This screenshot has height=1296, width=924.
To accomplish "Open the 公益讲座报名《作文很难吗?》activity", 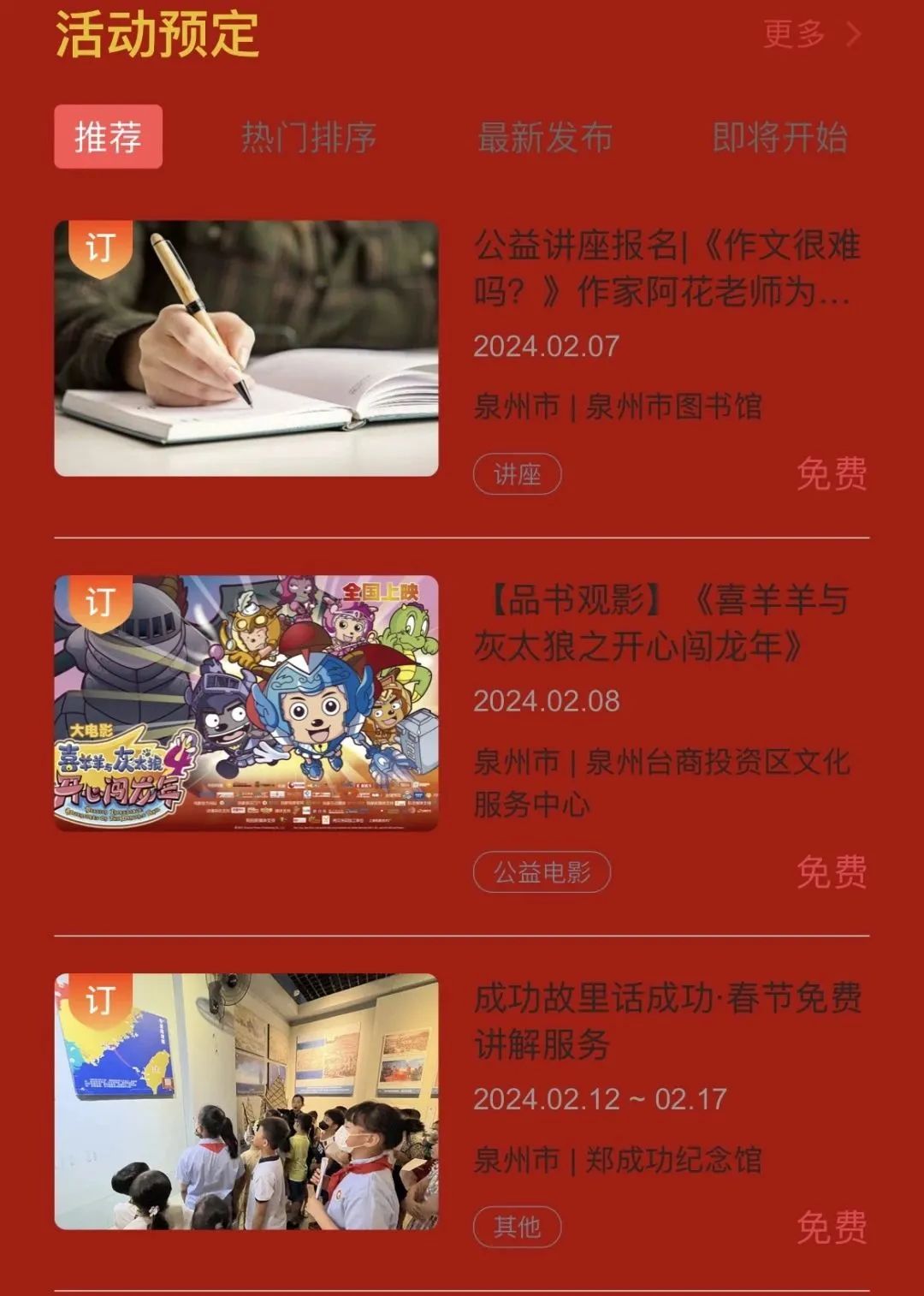I will pyautogui.click(x=666, y=269).
